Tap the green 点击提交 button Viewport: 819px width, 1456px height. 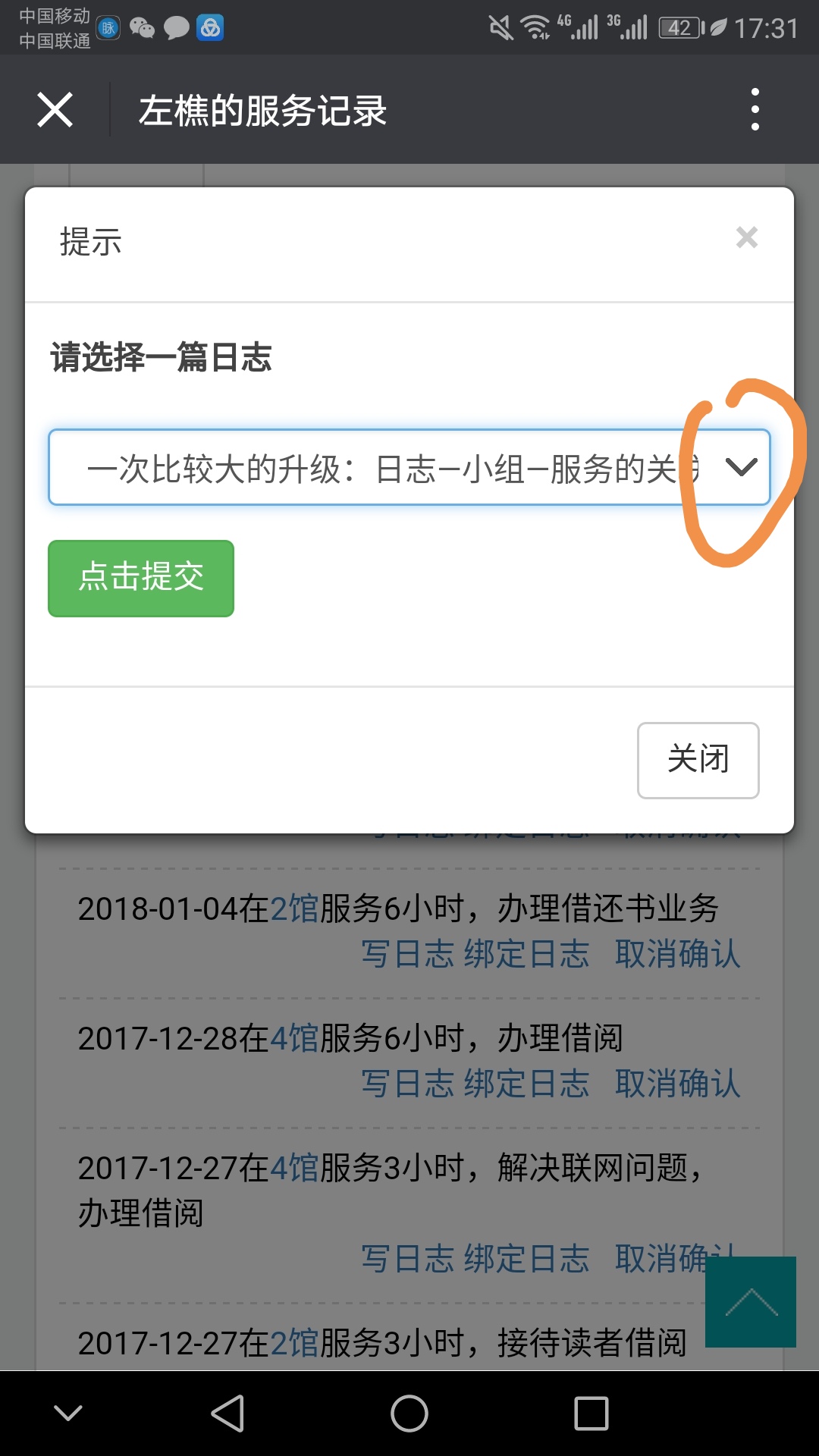pyautogui.click(x=141, y=578)
